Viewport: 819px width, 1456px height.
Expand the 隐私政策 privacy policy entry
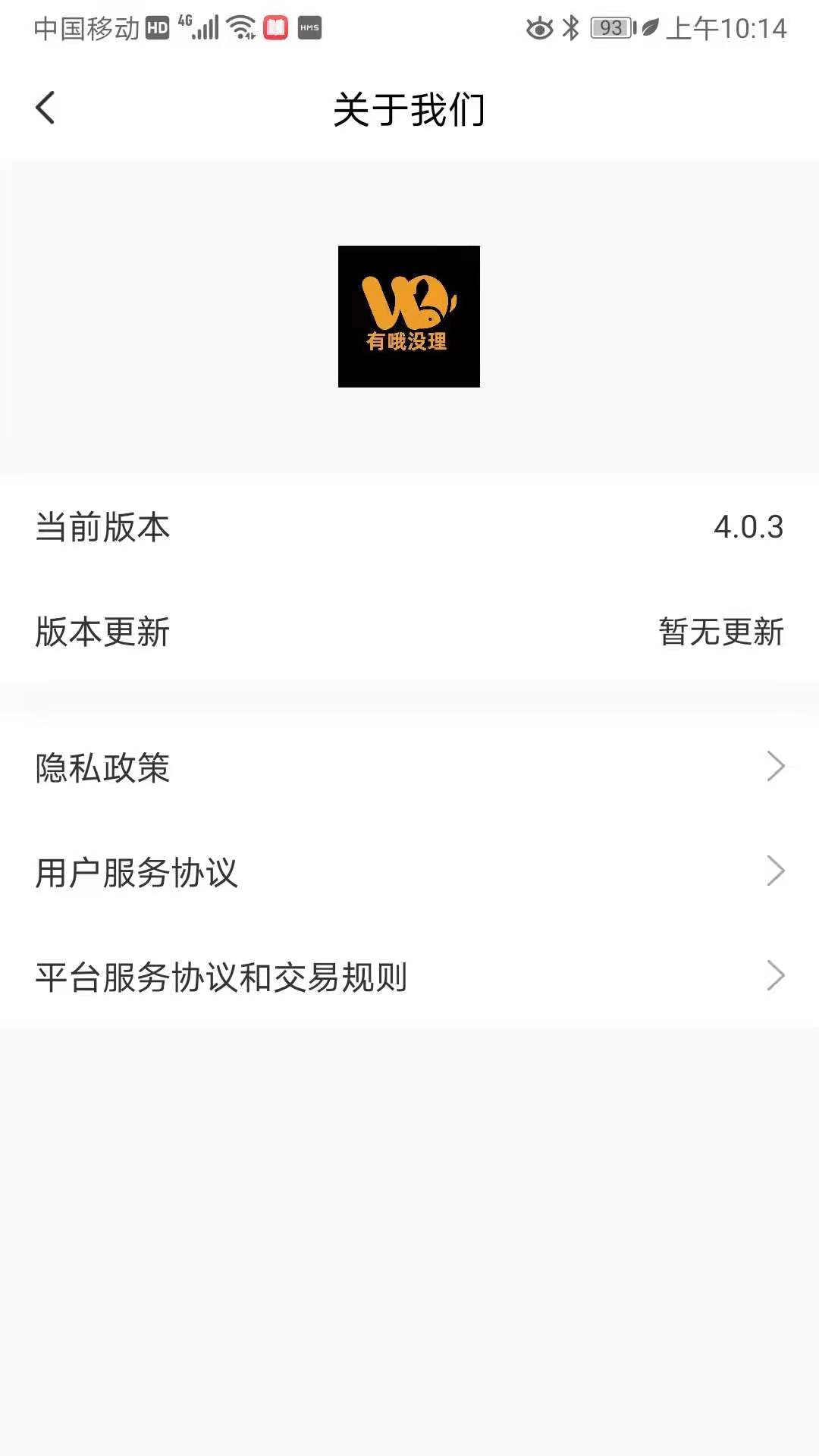(x=777, y=766)
